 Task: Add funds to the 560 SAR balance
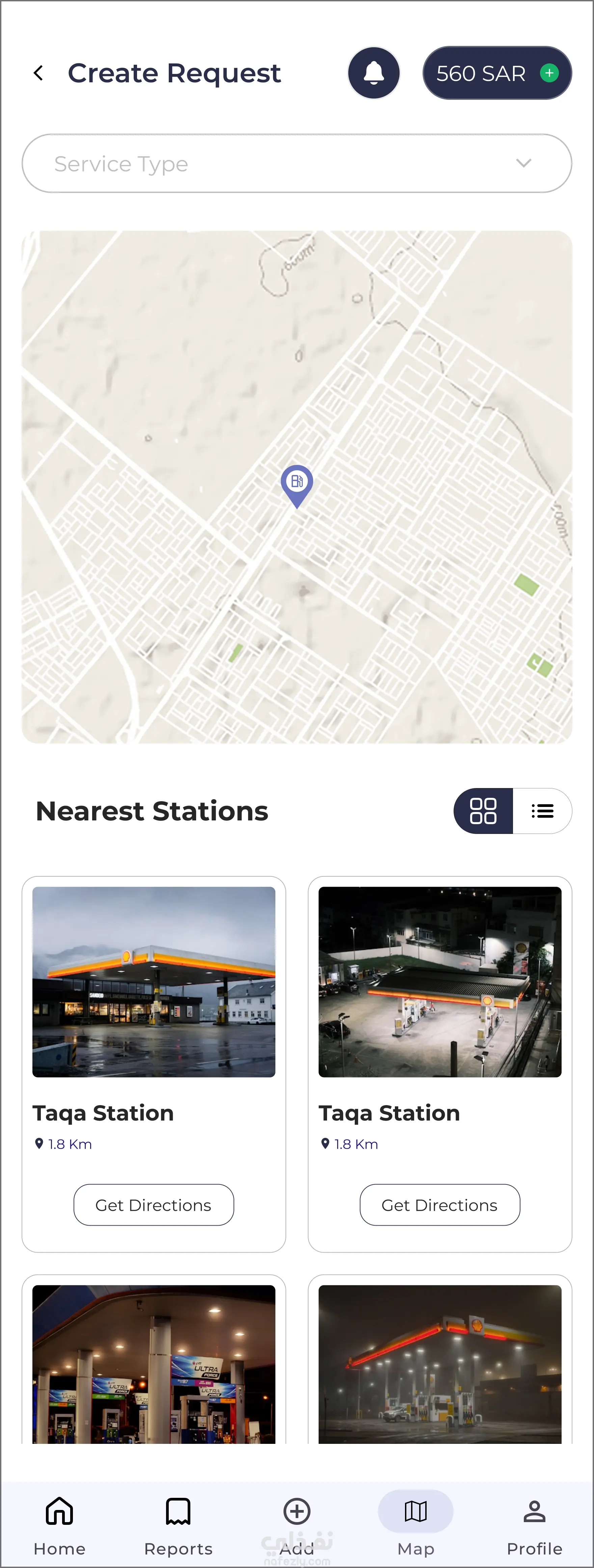[549, 73]
